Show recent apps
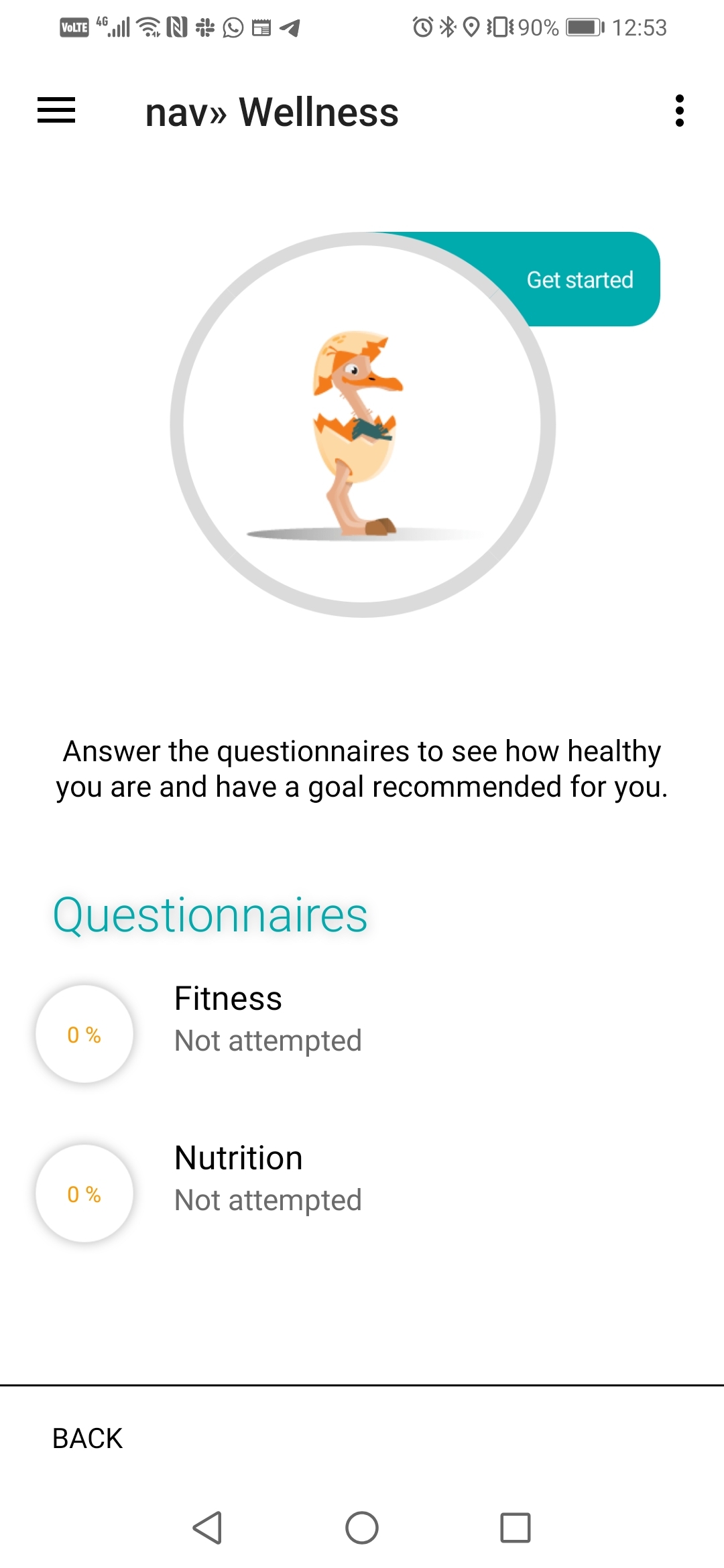The height and width of the screenshot is (1568, 724). 515,1528
